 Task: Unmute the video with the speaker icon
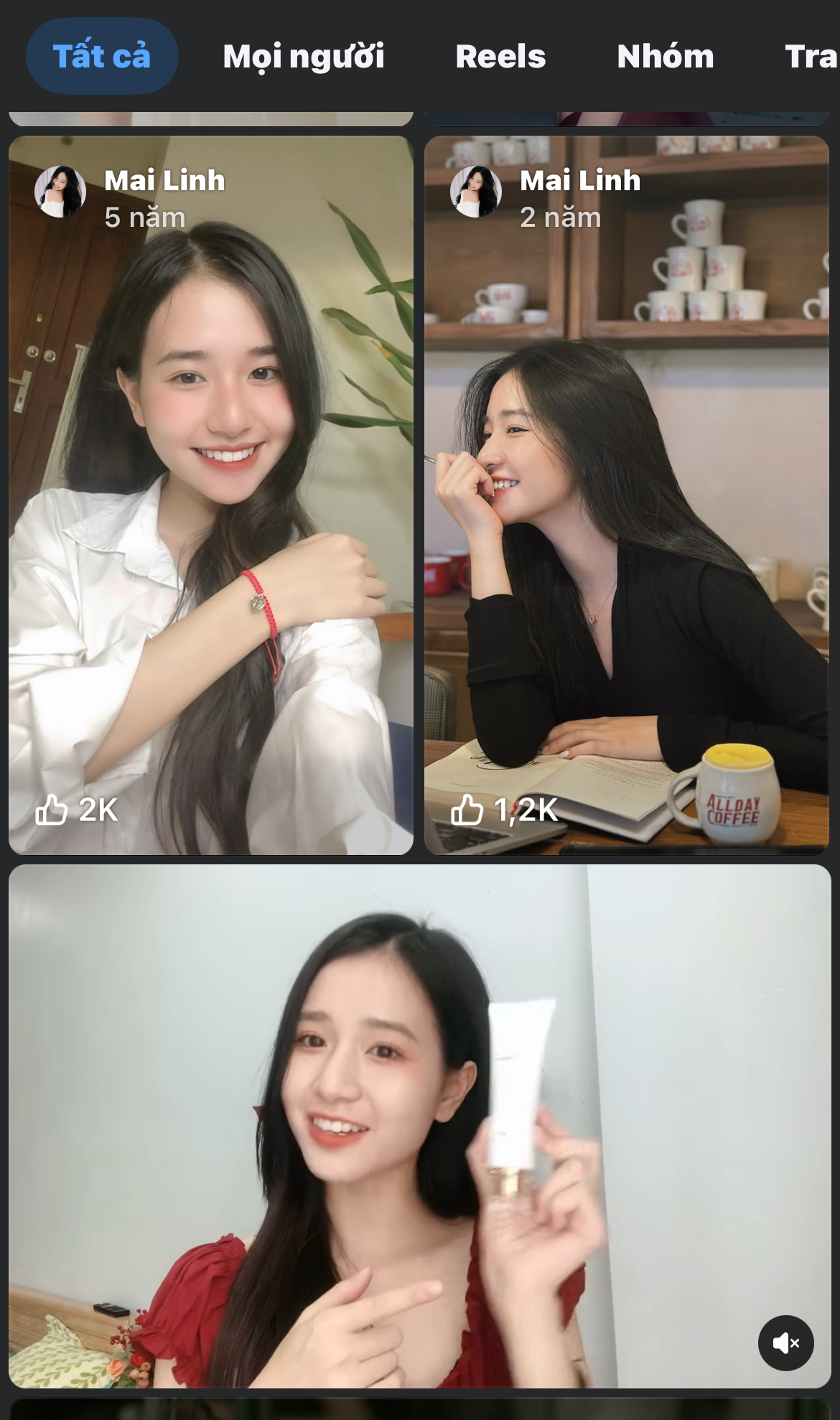tap(785, 1342)
